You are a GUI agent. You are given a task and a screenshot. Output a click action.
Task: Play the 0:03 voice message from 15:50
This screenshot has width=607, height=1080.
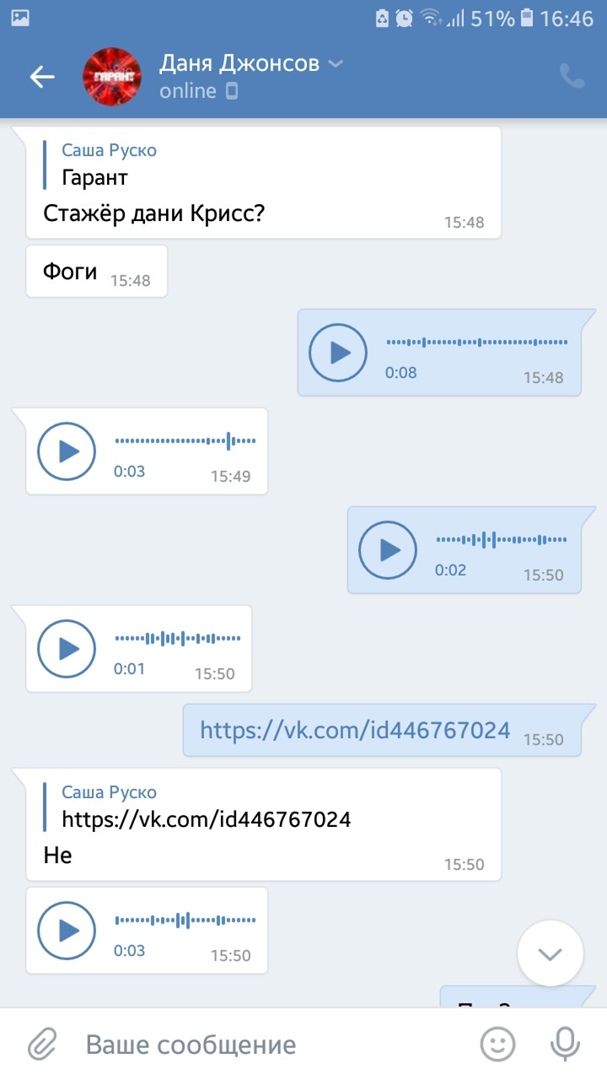point(66,930)
